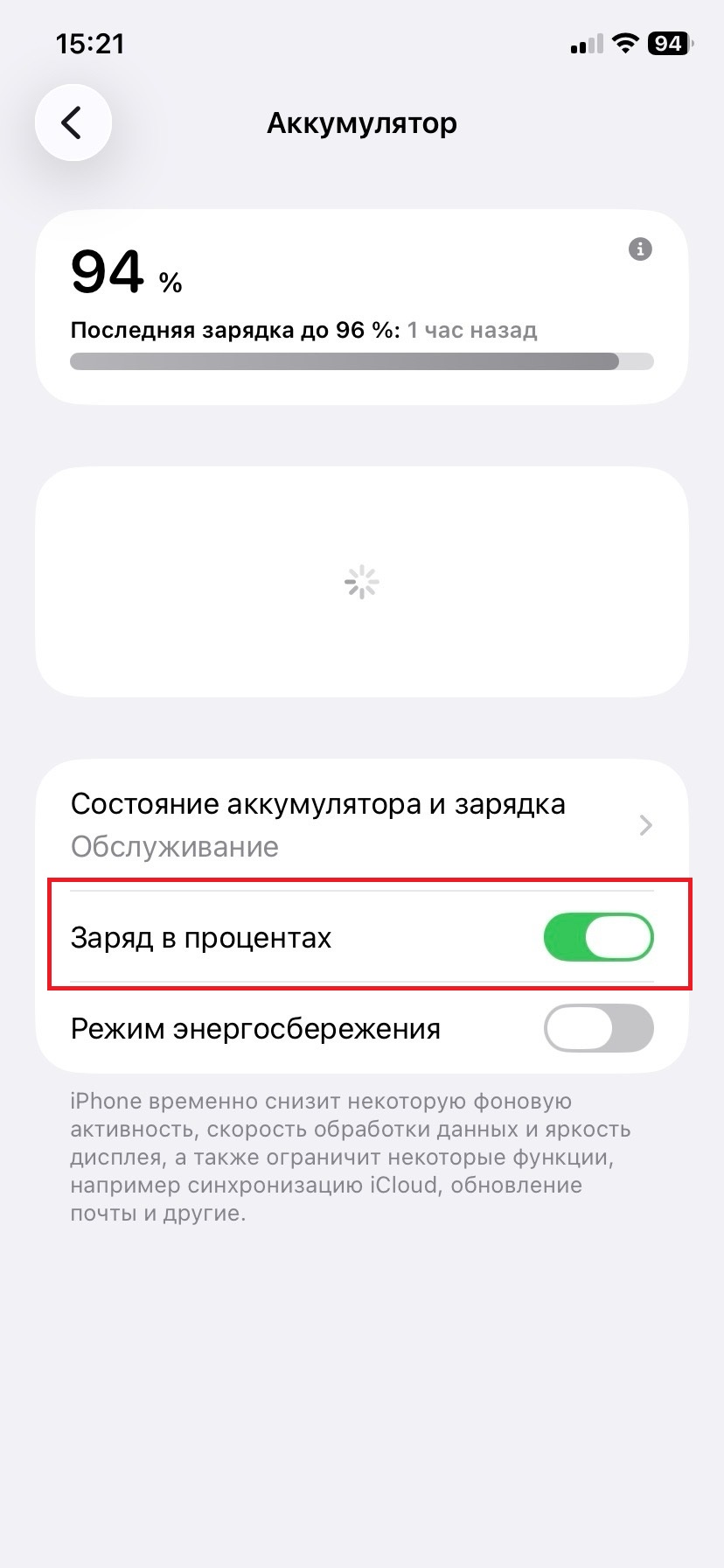Open the battery info icon
Screen dimensions: 724x1568
pyautogui.click(x=640, y=249)
